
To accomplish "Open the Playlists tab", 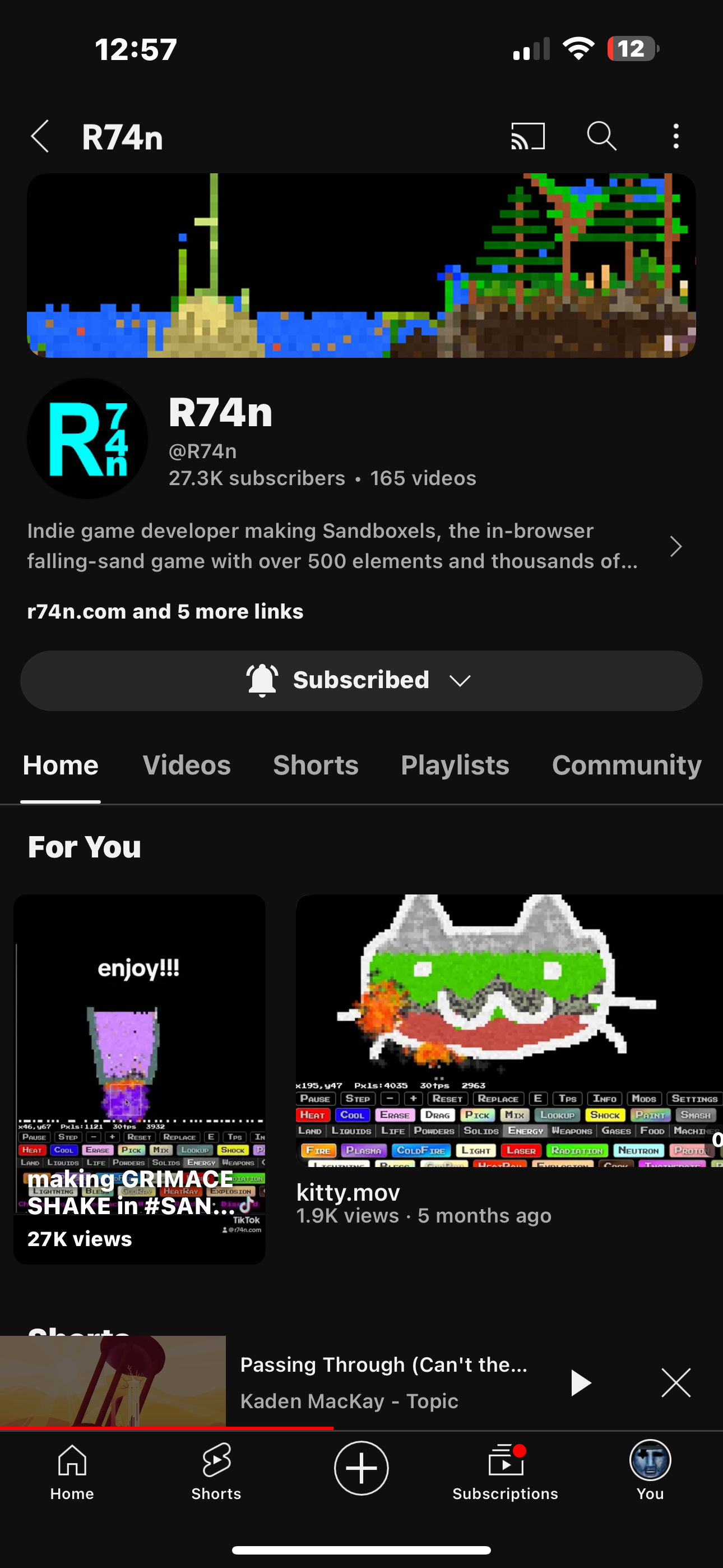I will click(455, 765).
